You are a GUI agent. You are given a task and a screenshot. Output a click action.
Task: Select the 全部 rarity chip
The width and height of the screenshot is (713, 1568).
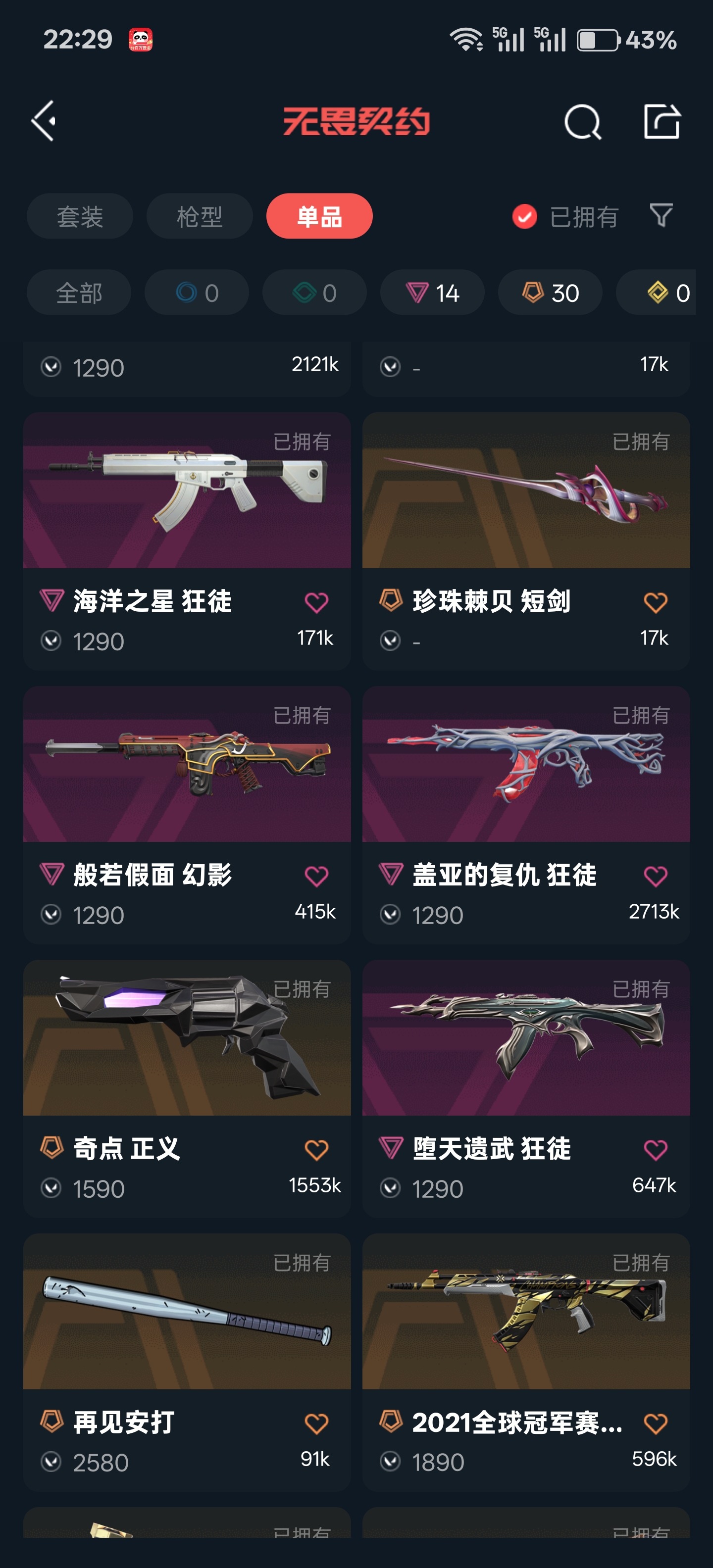point(79,294)
